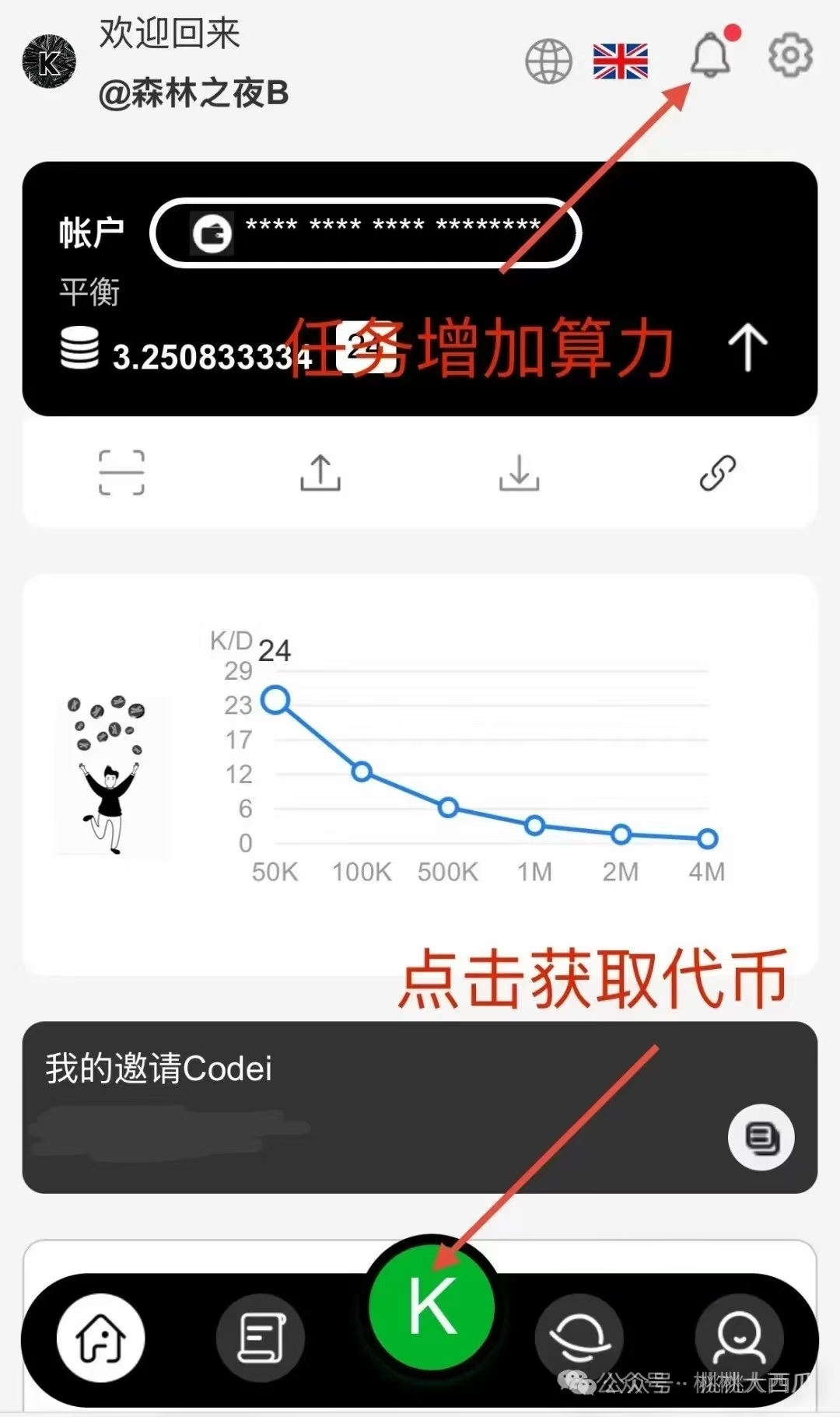Open the settings gear

click(790, 54)
